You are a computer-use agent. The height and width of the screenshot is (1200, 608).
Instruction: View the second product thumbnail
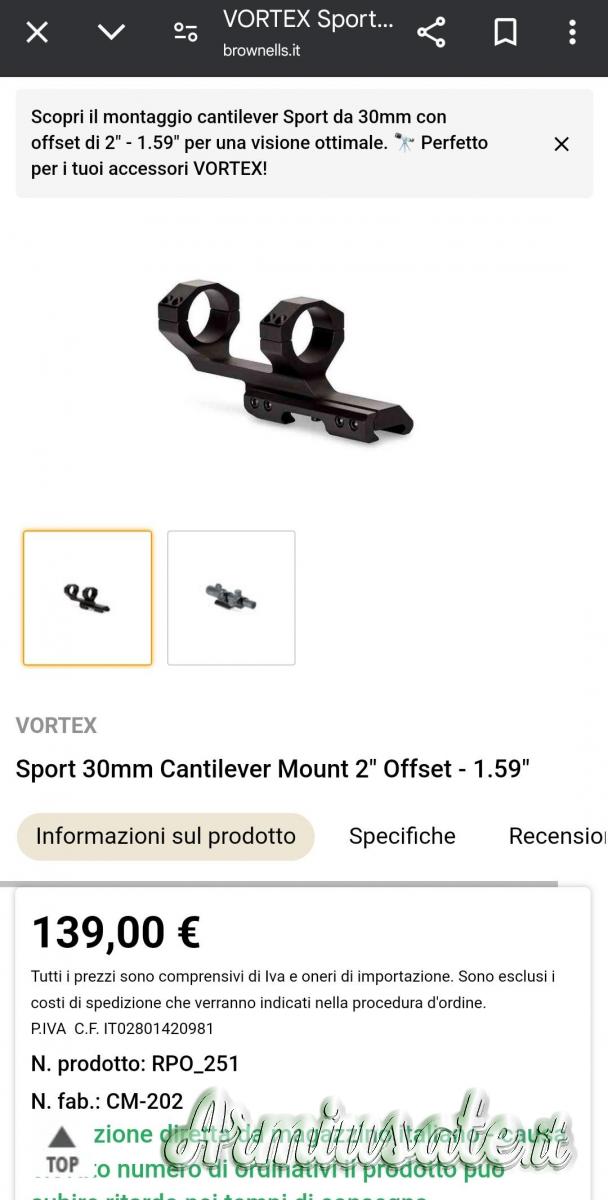pos(231,598)
